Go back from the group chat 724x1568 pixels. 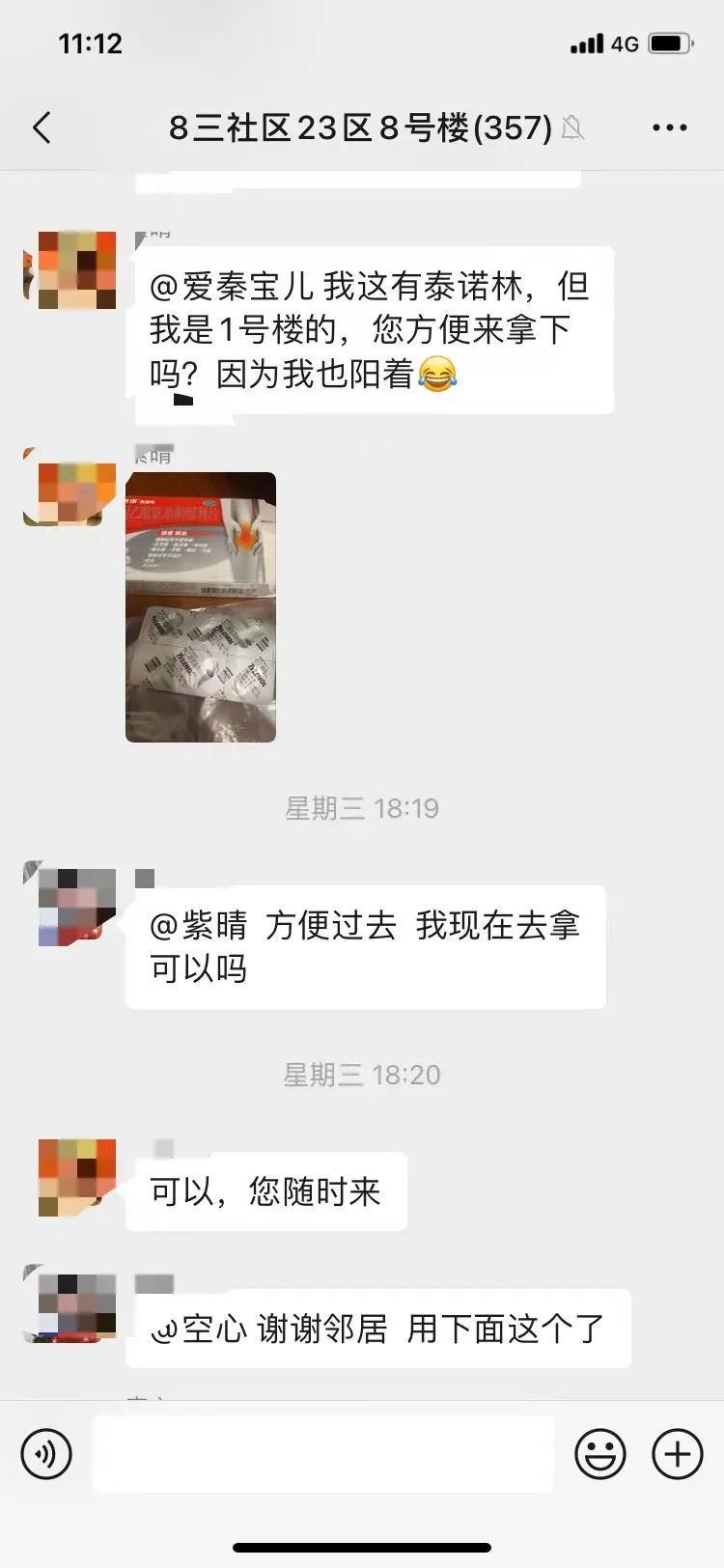pyautogui.click(x=42, y=127)
